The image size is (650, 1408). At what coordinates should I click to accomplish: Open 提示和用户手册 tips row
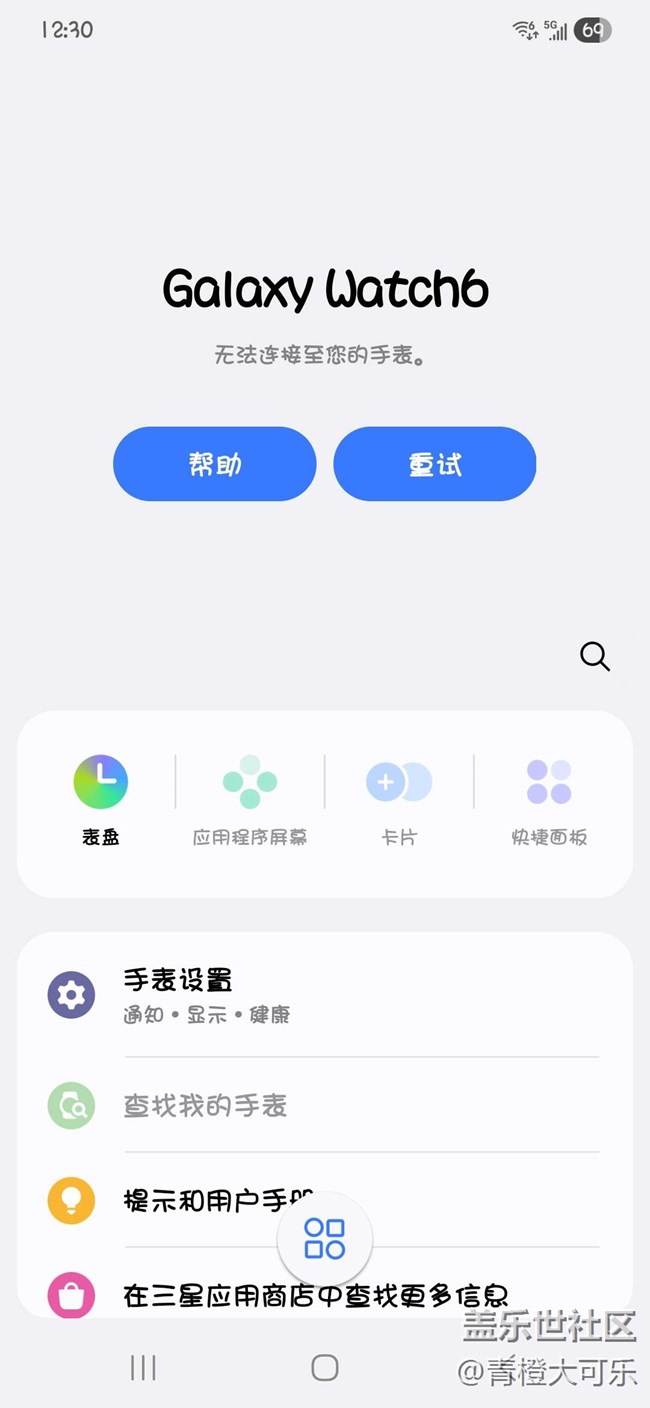pos(200,1200)
